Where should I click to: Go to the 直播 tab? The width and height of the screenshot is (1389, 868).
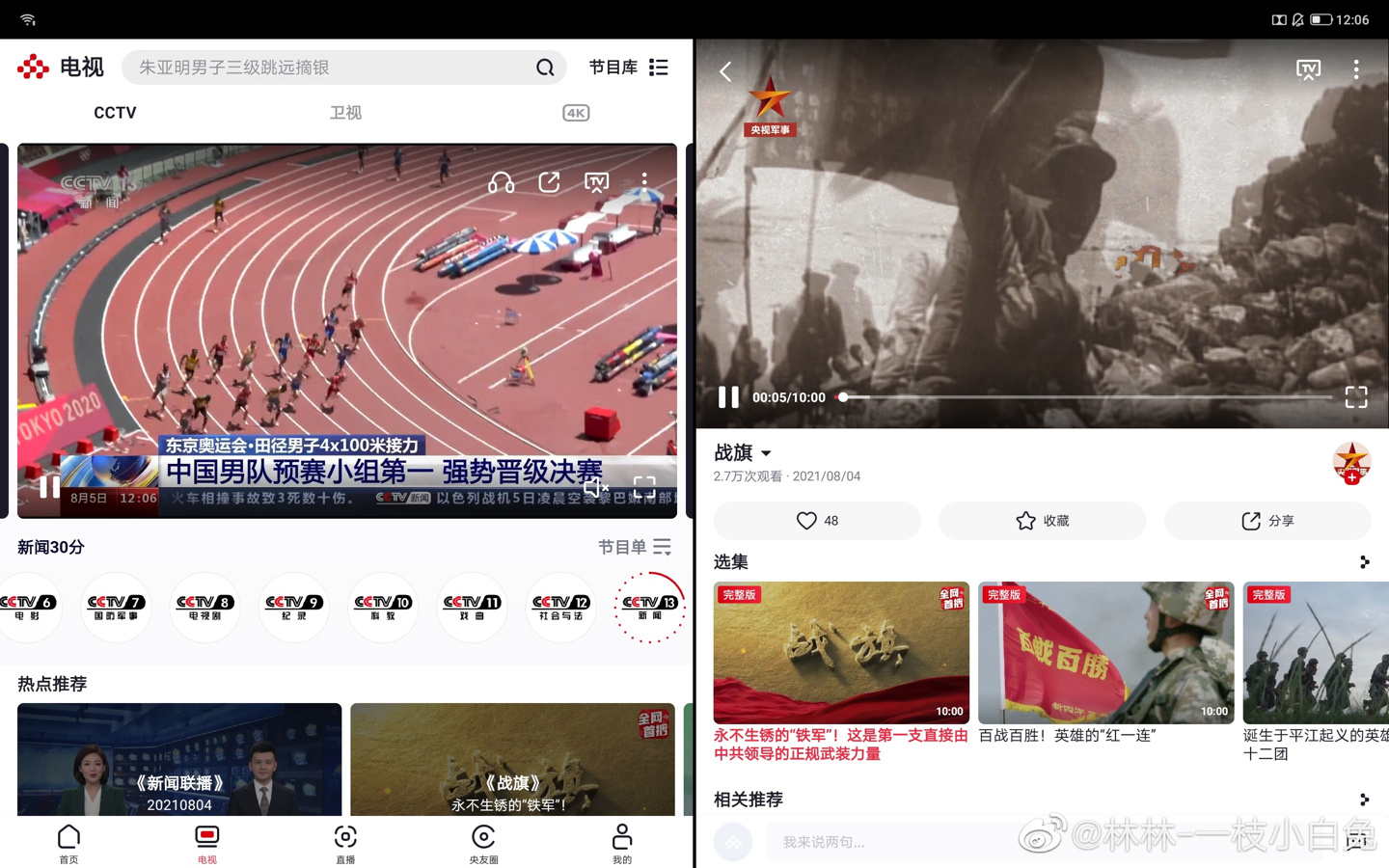(x=345, y=843)
